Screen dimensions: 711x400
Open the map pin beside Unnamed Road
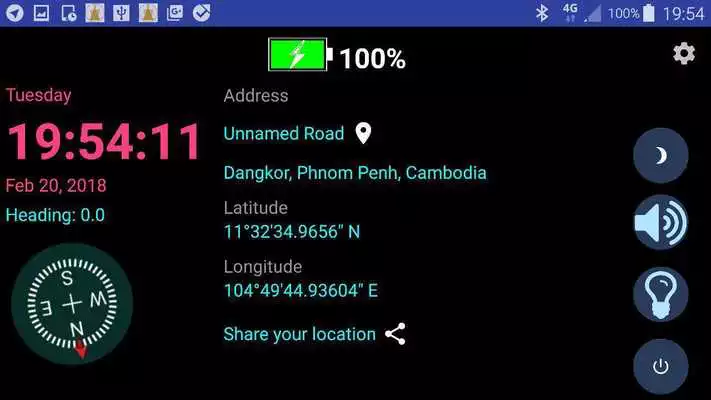pos(364,133)
